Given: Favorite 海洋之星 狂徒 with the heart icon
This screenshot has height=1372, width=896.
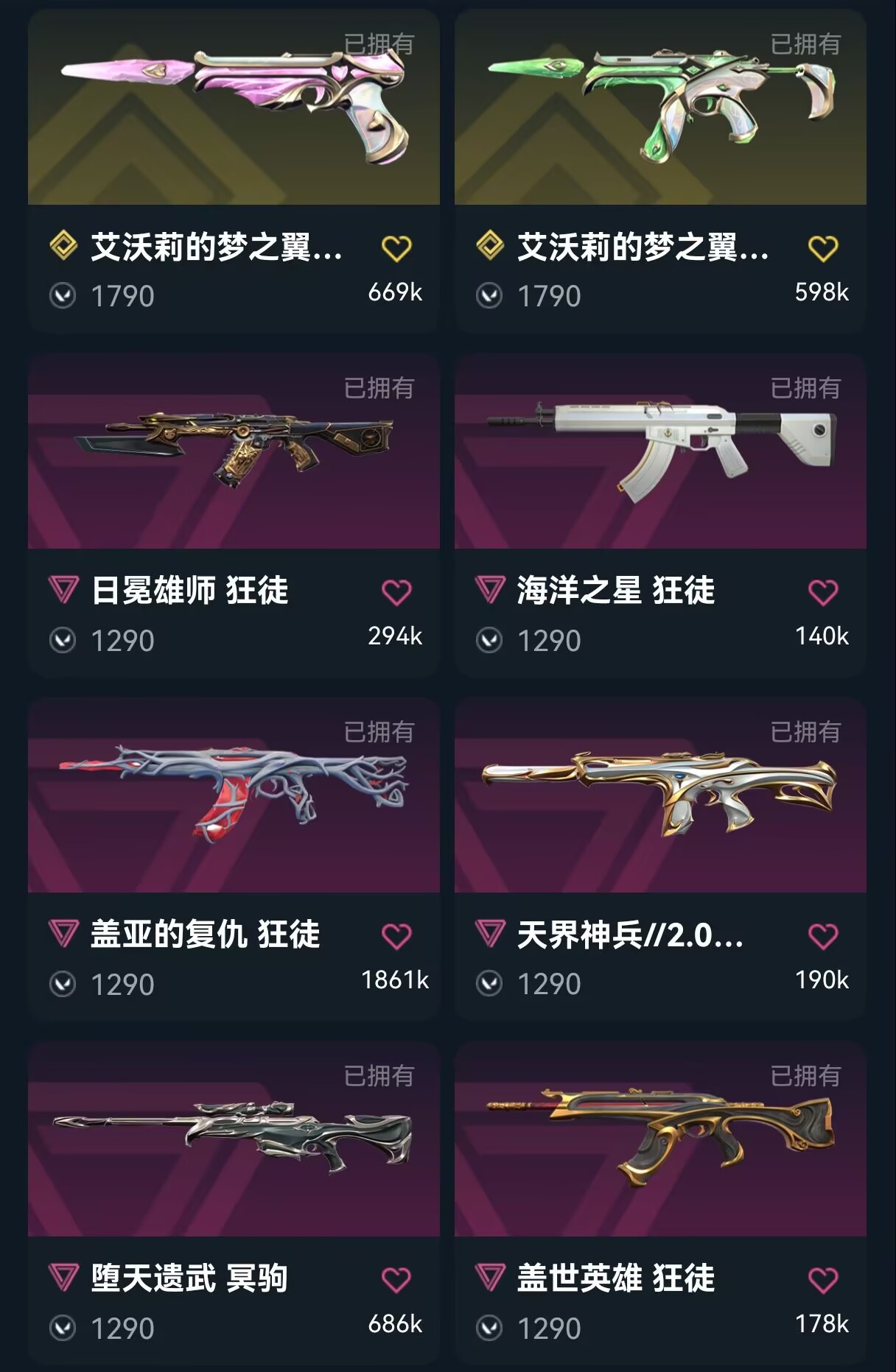Looking at the screenshot, I should pos(823,593).
